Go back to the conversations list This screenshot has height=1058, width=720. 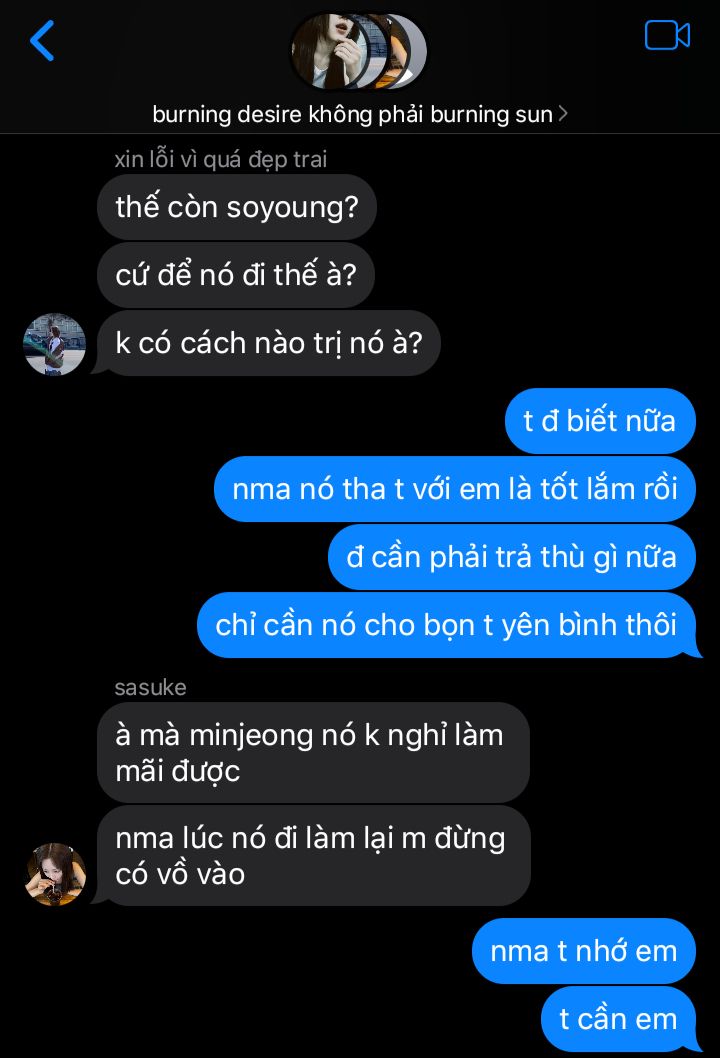click(42, 41)
